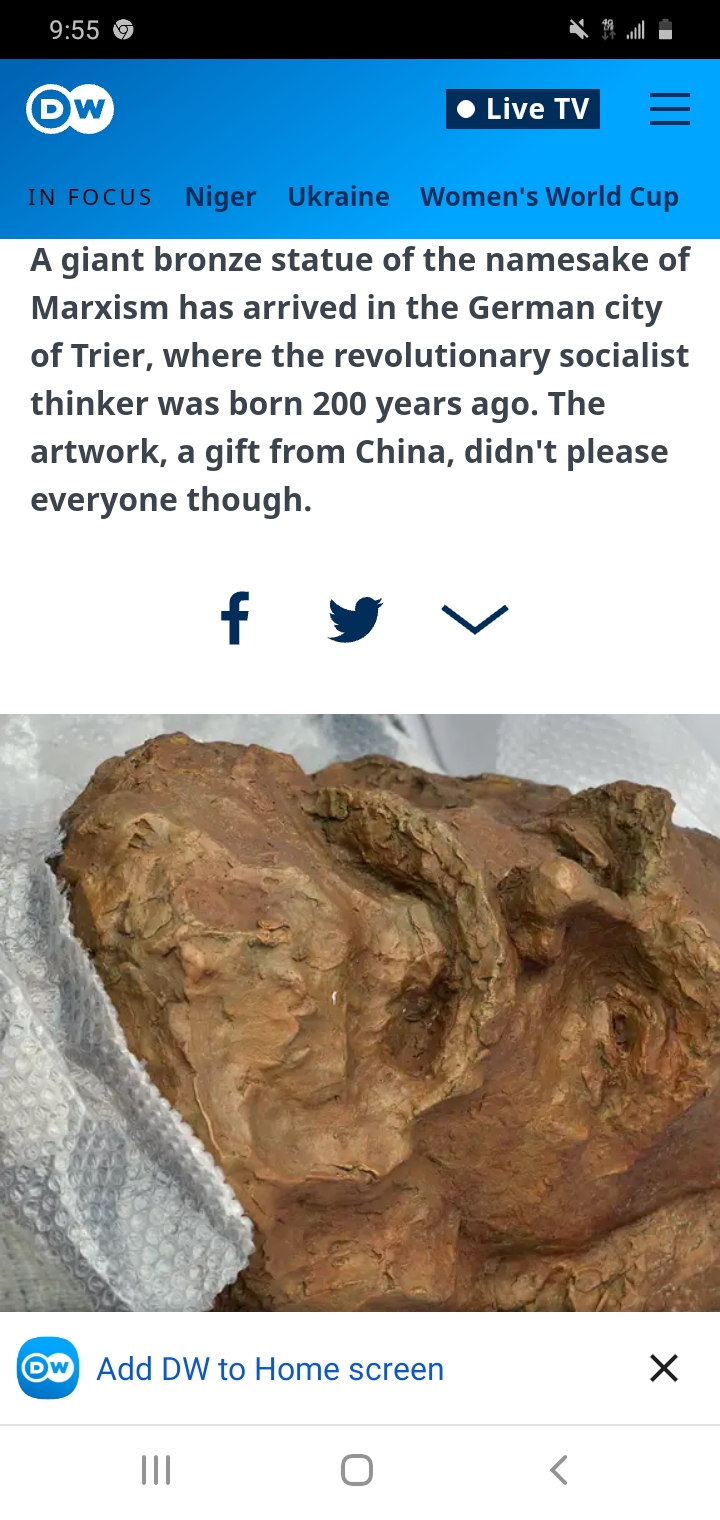Go back using system navigation
This screenshot has height=1520, width=720.
pos(559,1470)
